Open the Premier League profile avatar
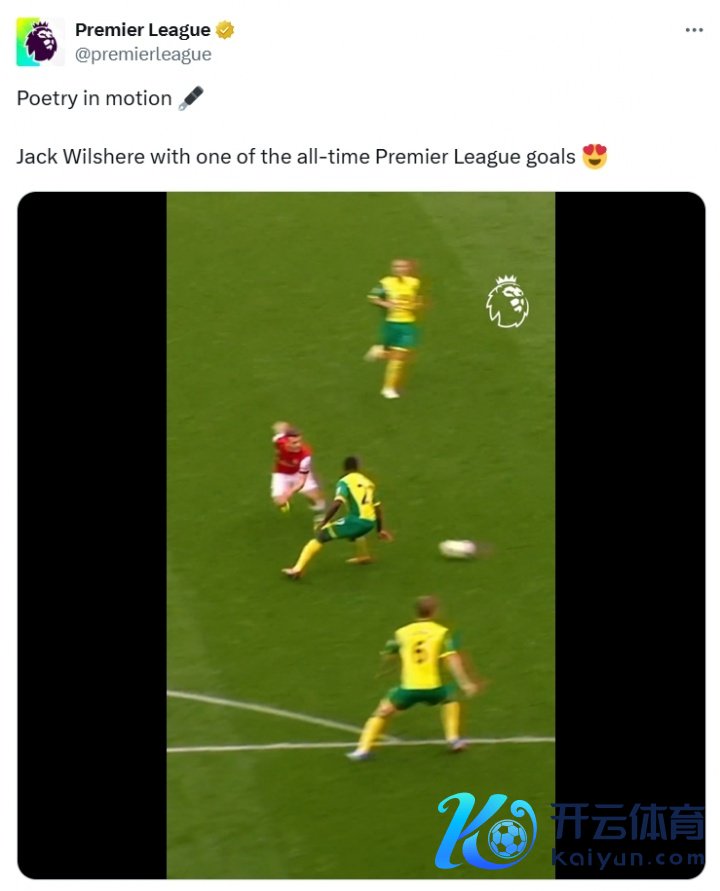 40,42
